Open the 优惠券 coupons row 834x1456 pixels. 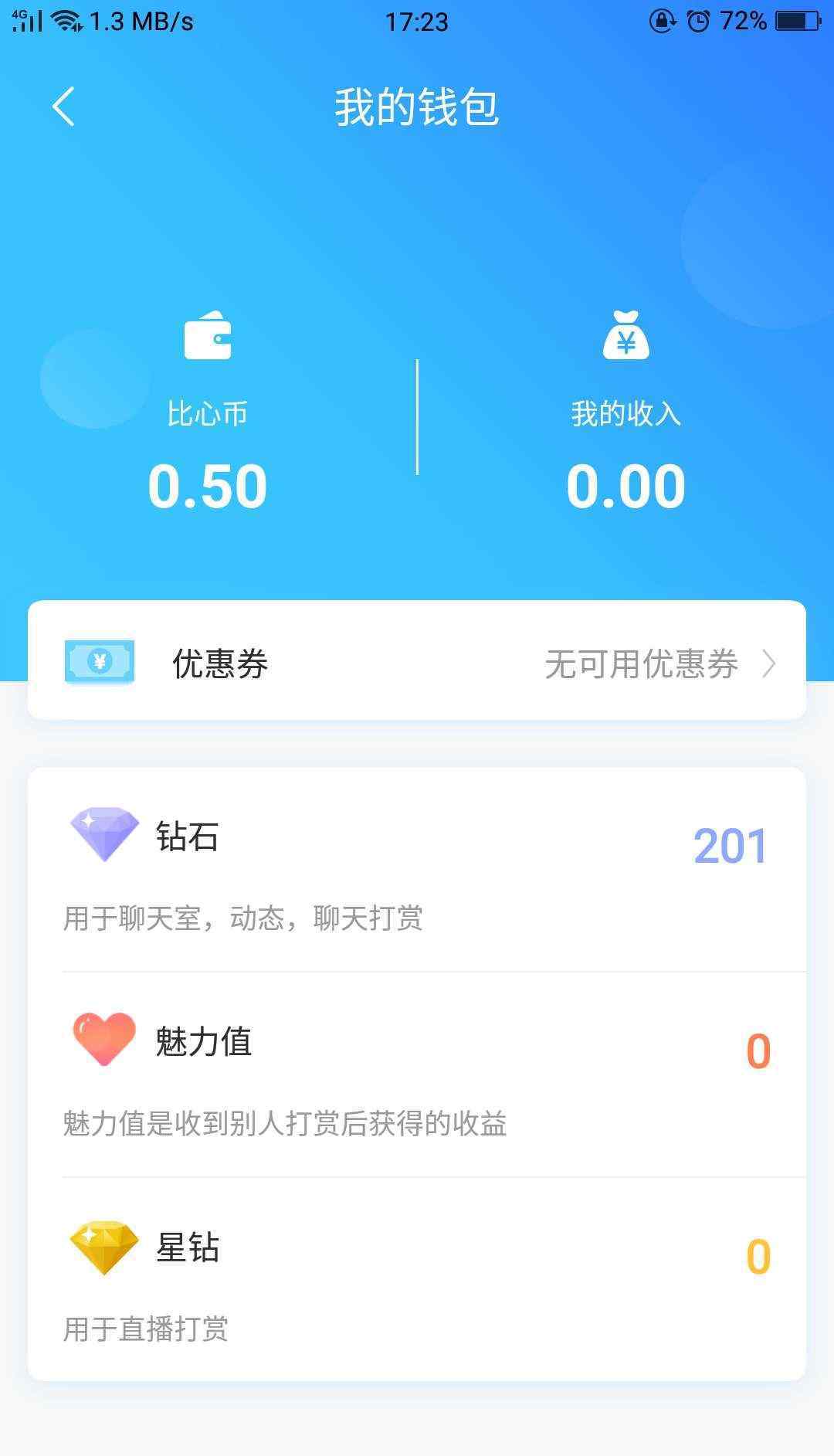click(x=417, y=661)
